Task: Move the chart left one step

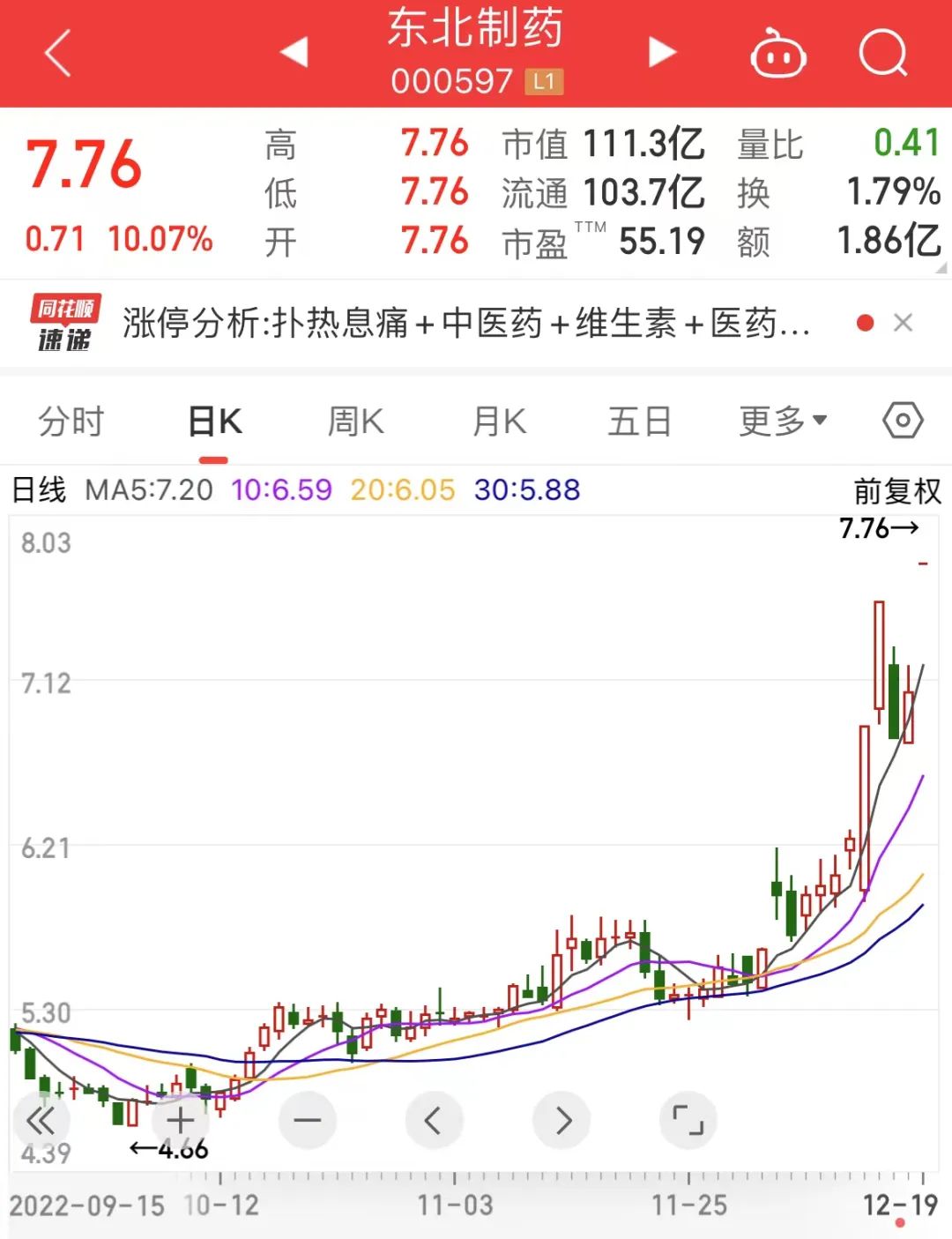Action: pos(434,1120)
